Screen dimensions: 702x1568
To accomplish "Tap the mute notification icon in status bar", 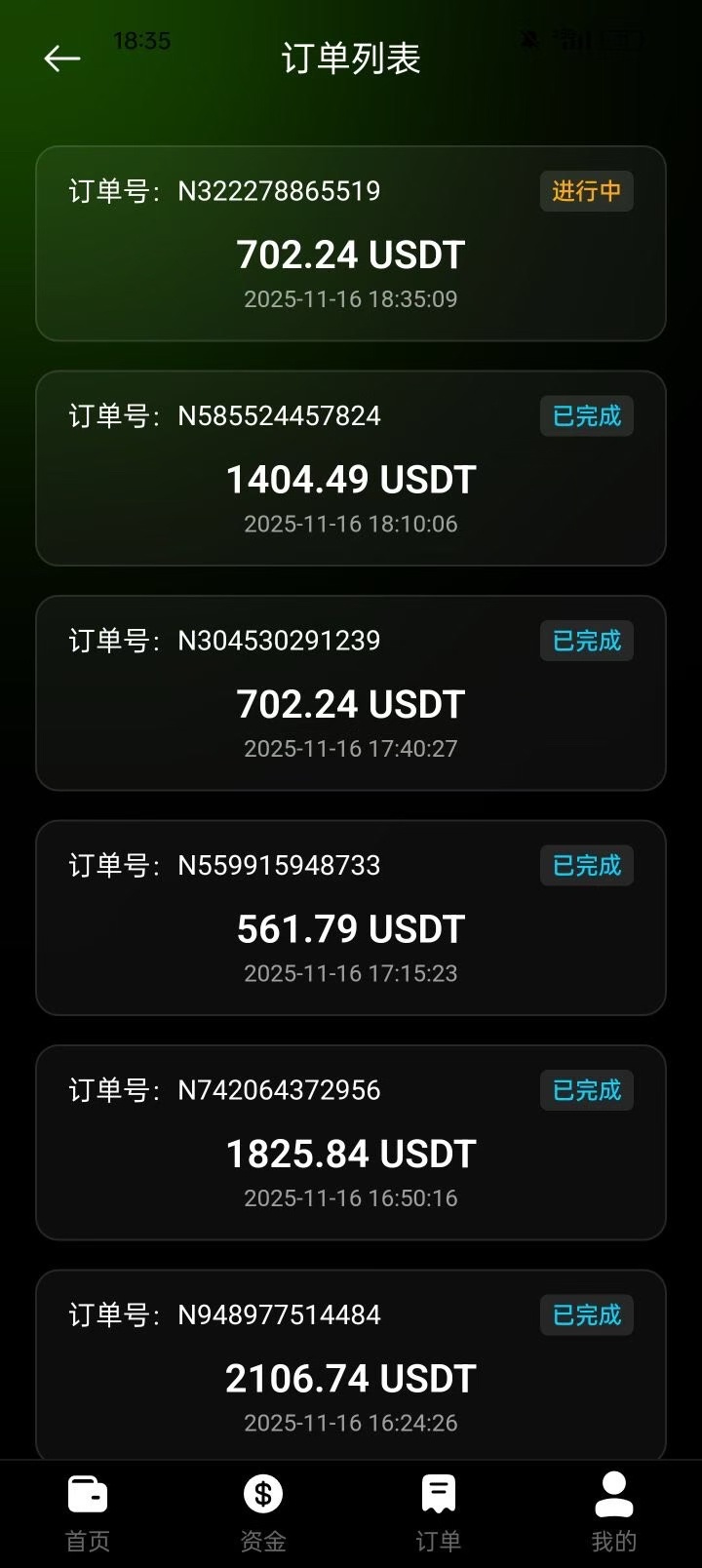I will point(527,39).
